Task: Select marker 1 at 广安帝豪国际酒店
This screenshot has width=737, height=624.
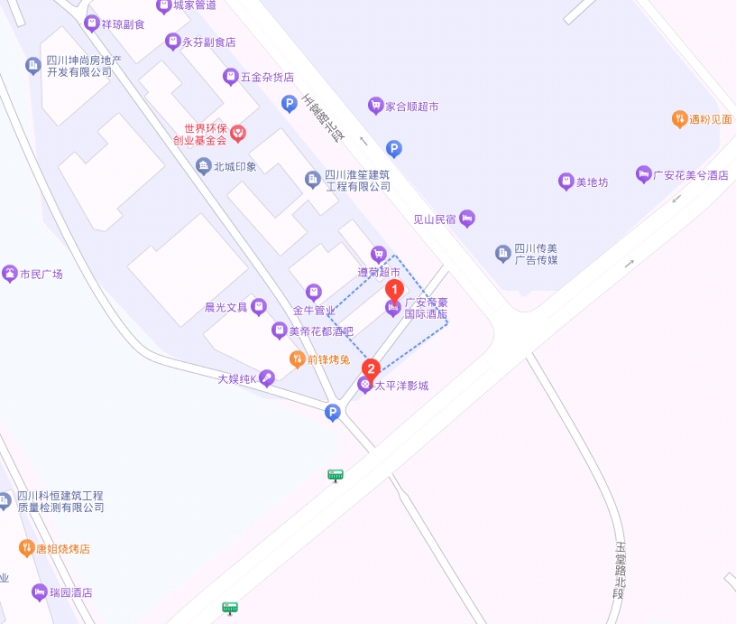Action: coord(394,290)
